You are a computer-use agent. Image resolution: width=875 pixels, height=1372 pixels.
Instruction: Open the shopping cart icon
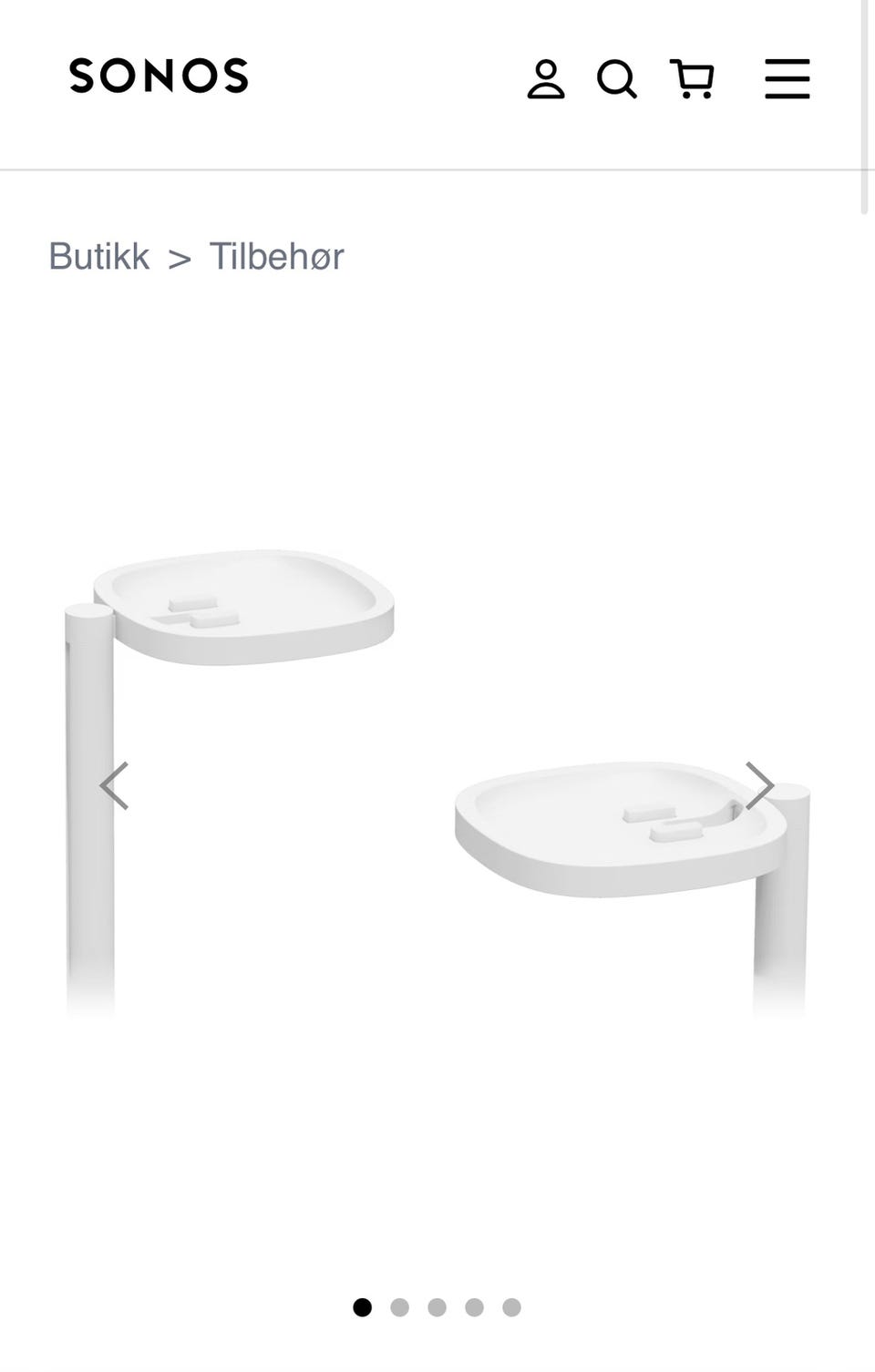pyautogui.click(x=694, y=80)
